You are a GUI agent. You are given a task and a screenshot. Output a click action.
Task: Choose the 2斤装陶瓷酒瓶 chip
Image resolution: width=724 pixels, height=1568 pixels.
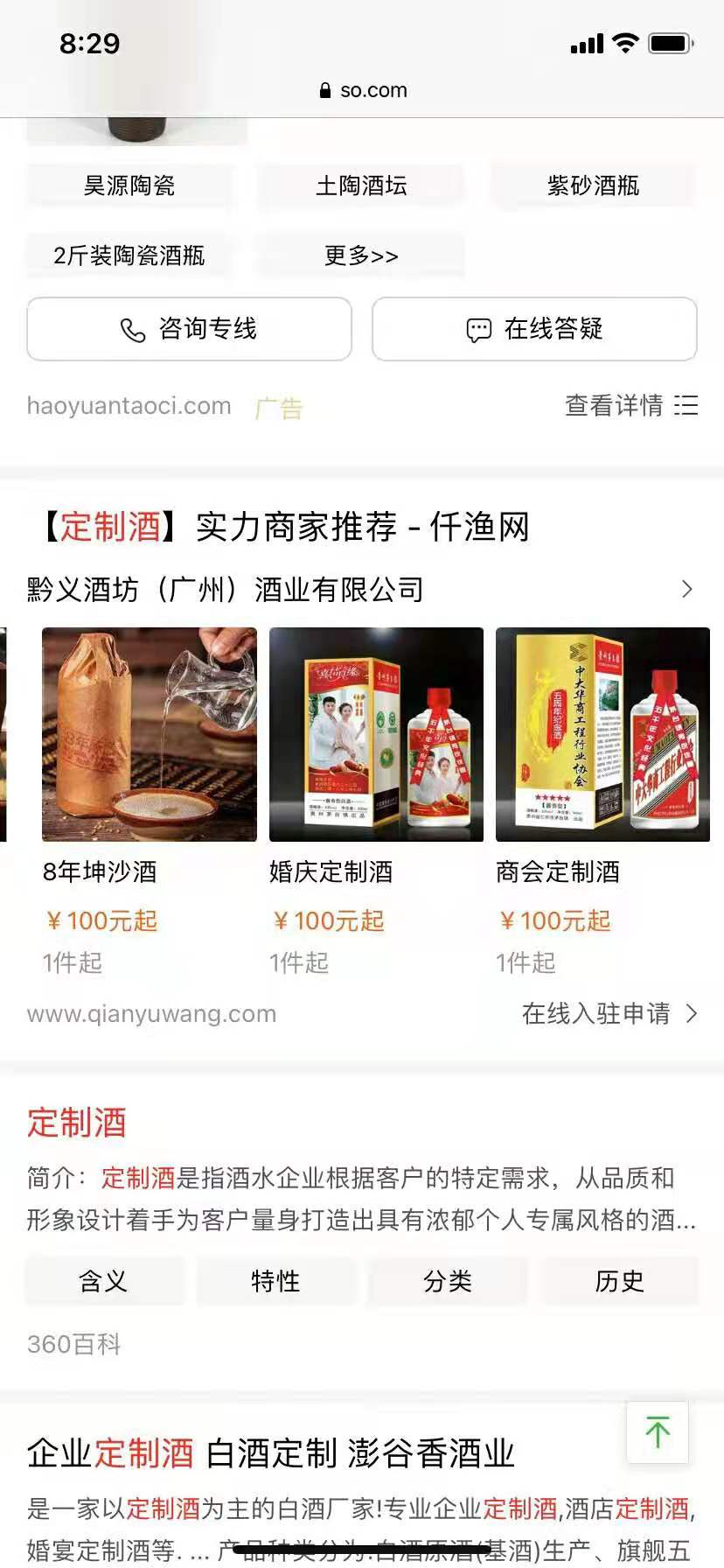129,255
